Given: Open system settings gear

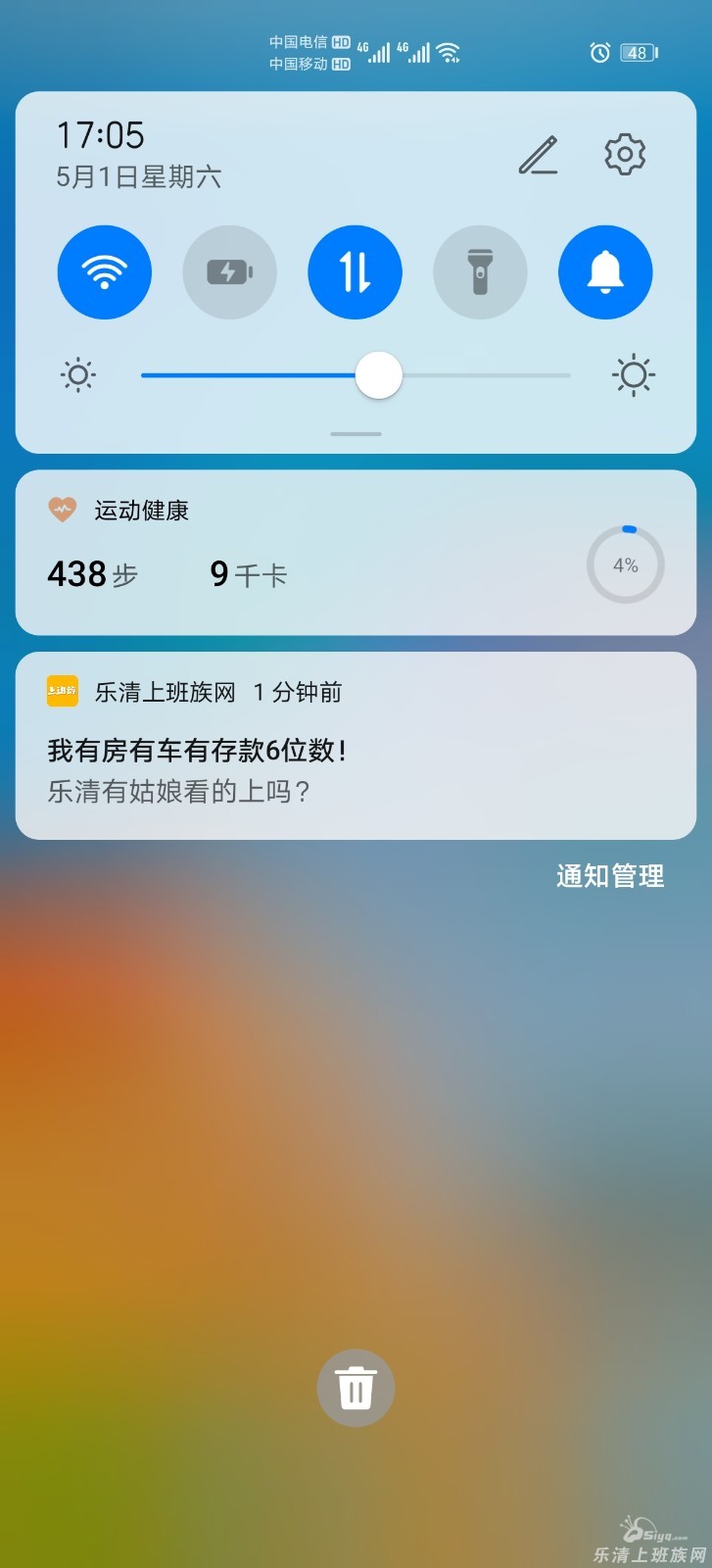Looking at the screenshot, I should coord(625,155).
